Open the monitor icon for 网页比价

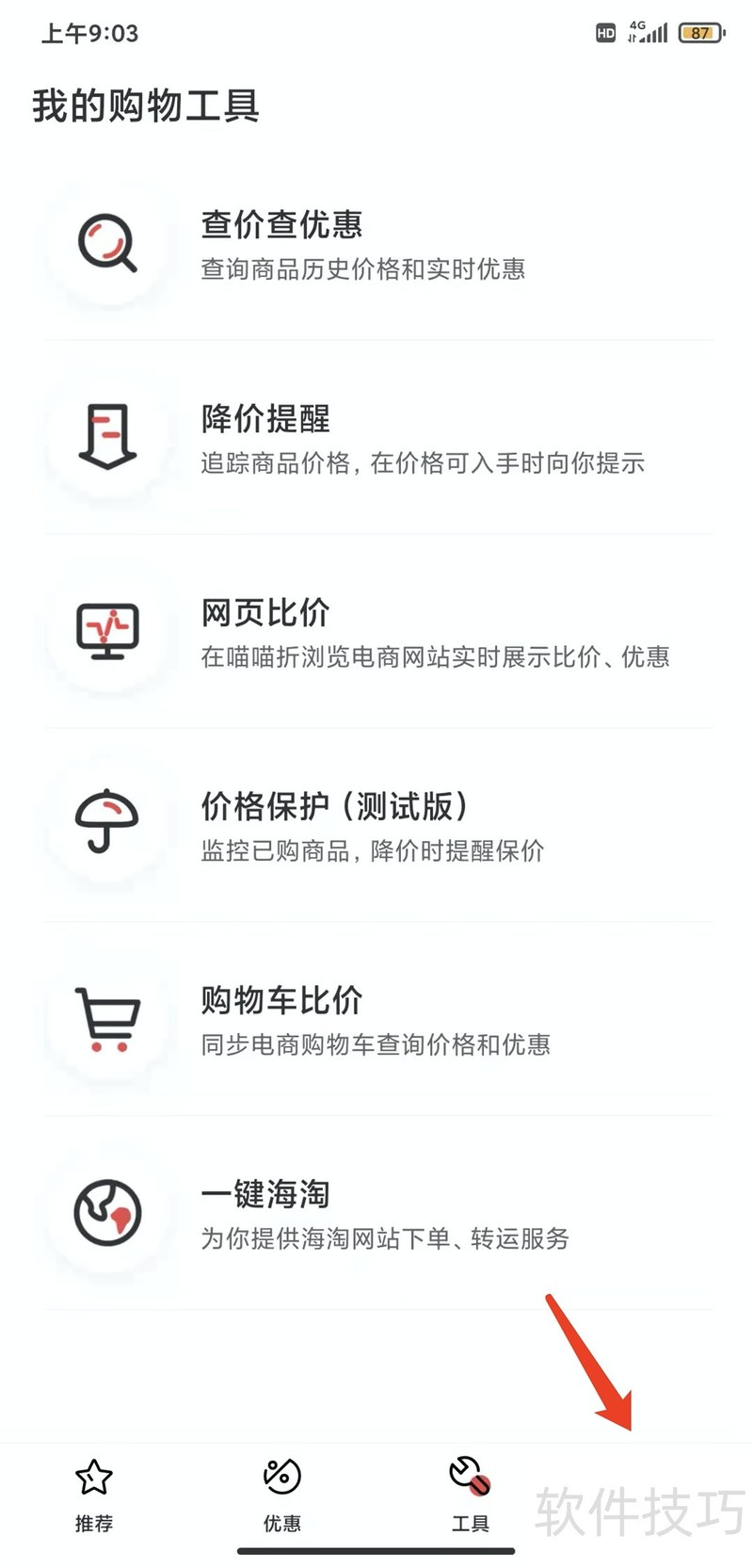[106, 631]
